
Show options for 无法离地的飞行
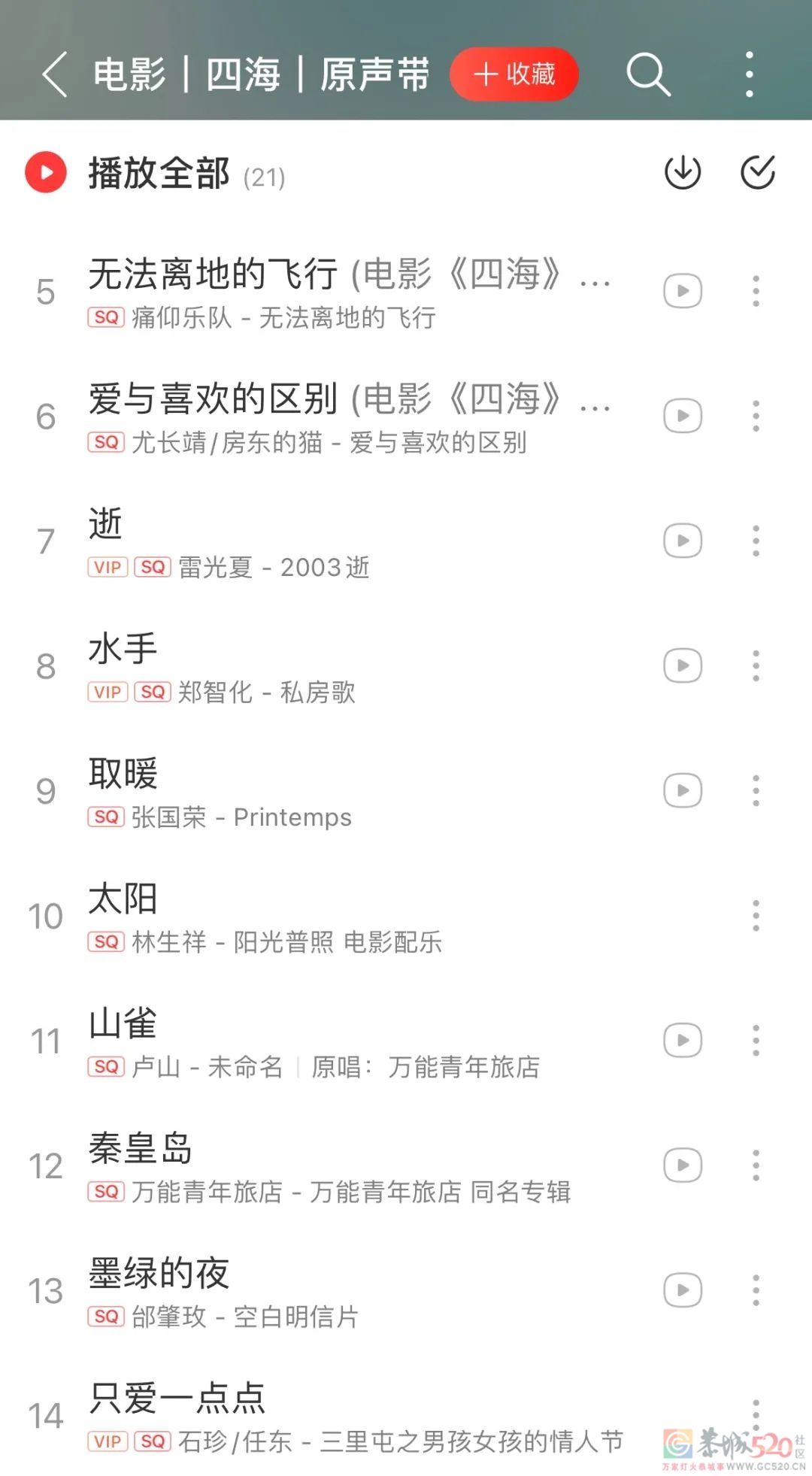click(x=756, y=291)
